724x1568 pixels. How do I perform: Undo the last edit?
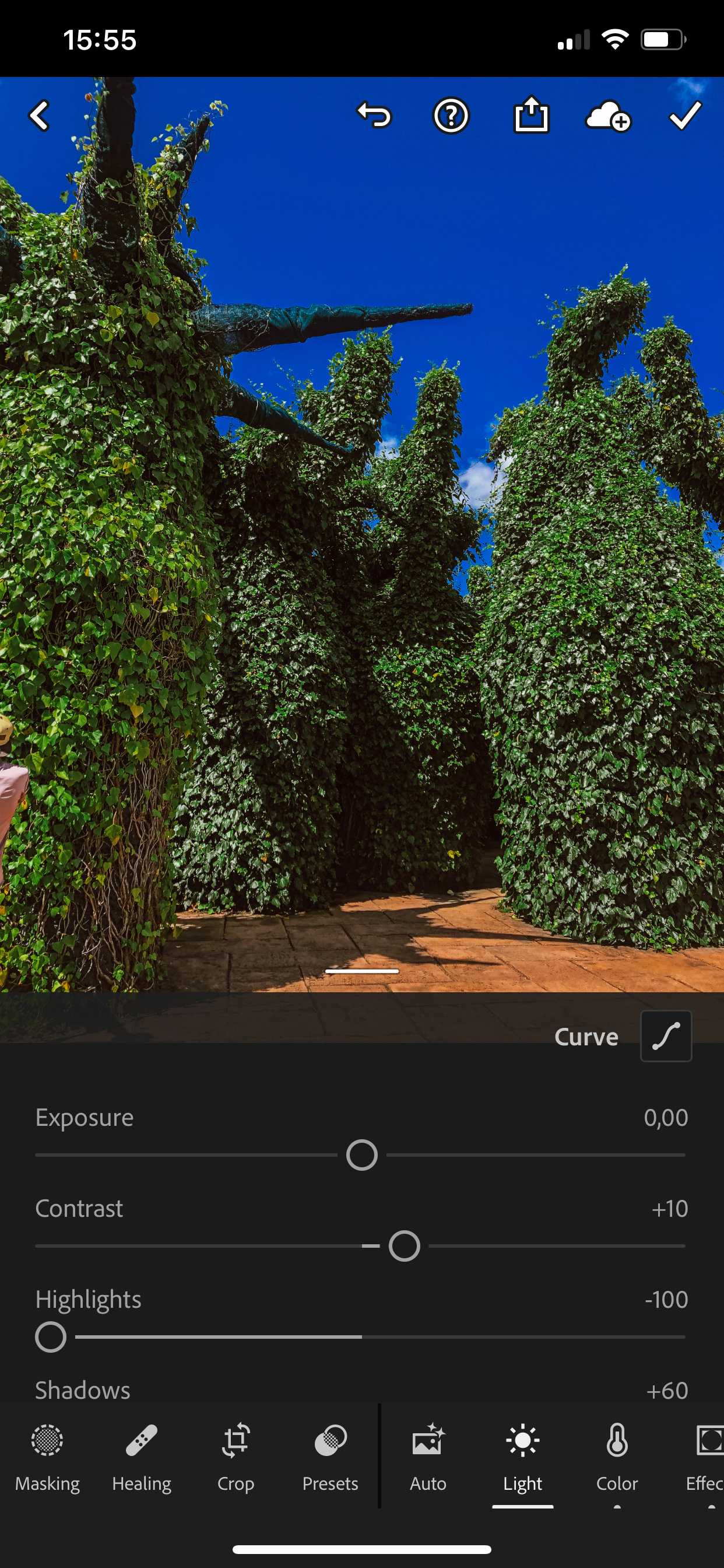tap(374, 116)
